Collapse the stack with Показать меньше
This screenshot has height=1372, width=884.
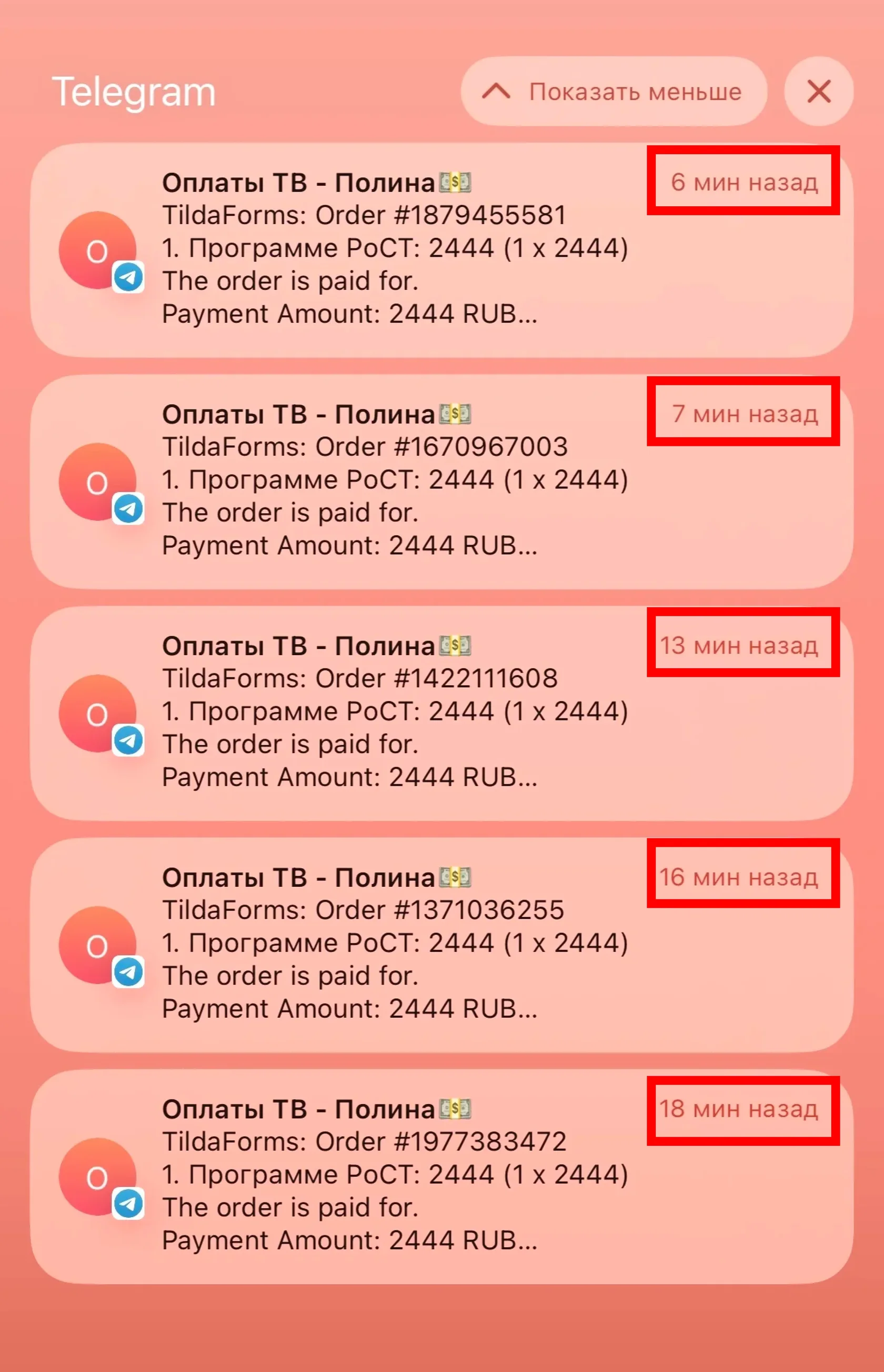click(614, 91)
